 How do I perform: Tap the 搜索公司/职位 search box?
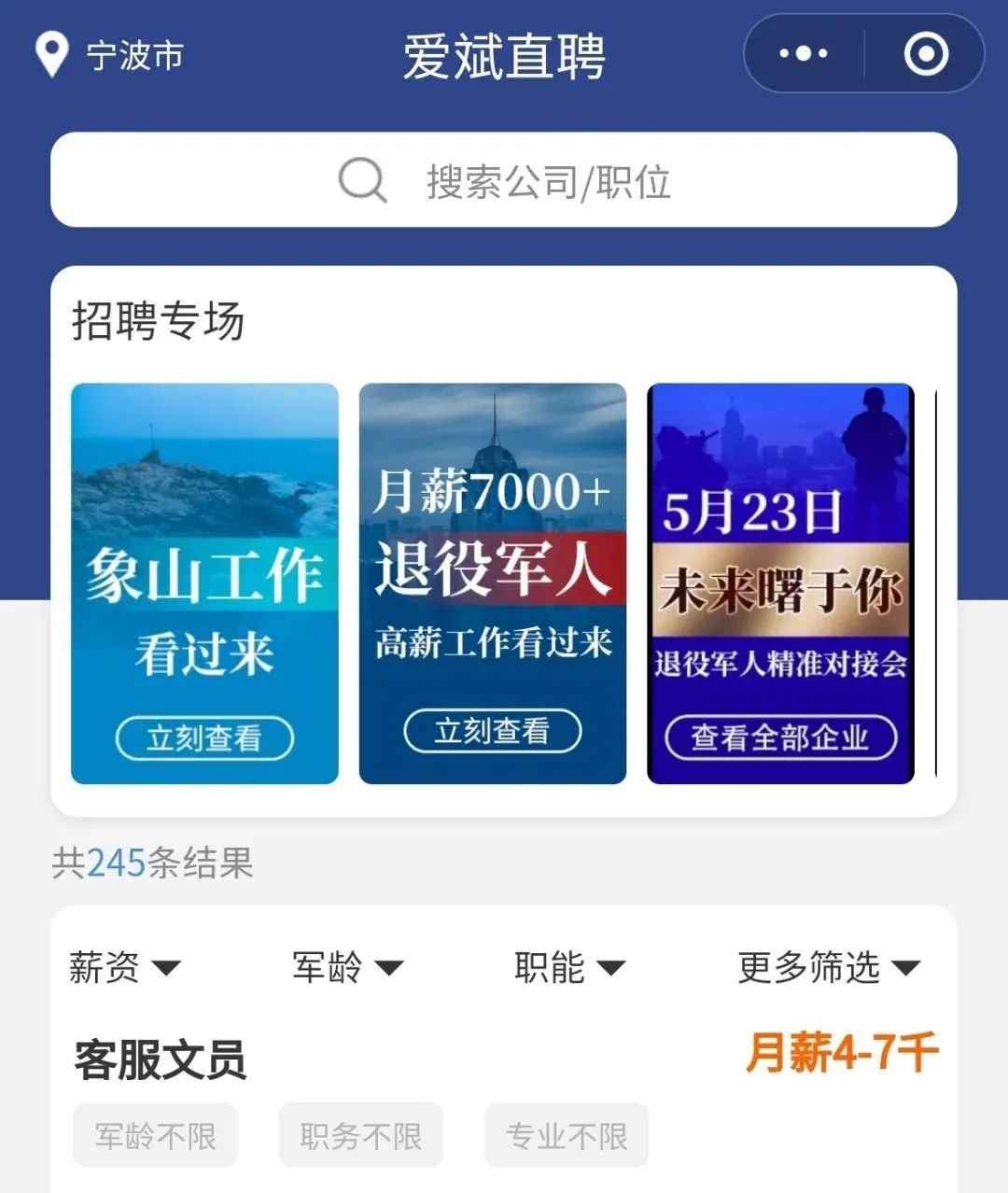pyautogui.click(x=504, y=180)
